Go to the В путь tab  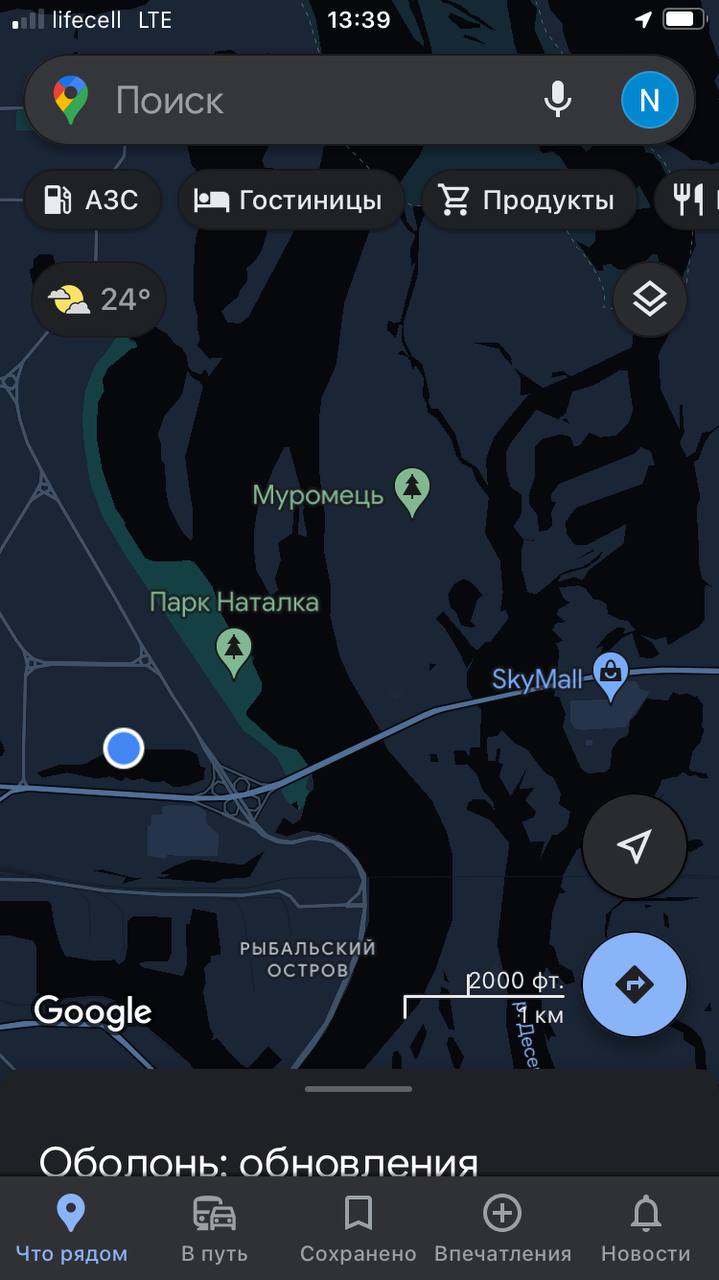click(214, 1229)
